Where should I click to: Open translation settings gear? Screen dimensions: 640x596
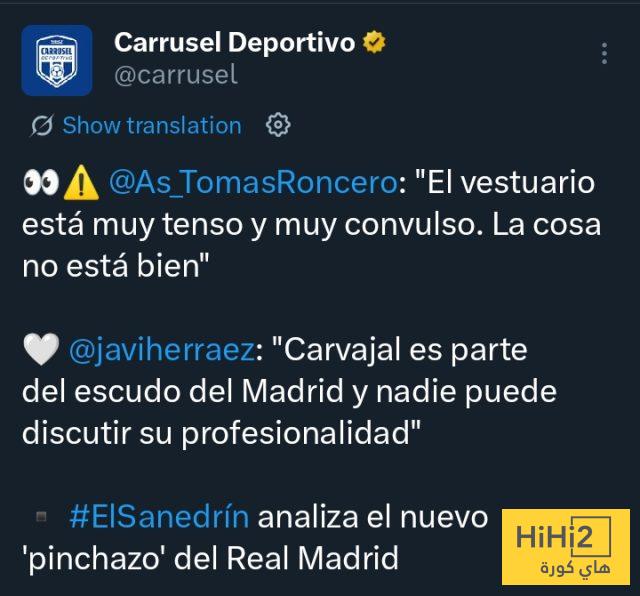coord(278,125)
